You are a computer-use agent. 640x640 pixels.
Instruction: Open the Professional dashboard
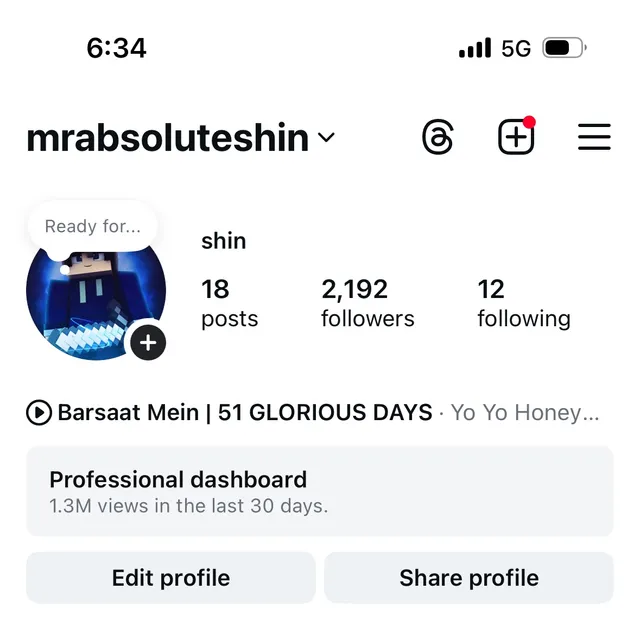(x=319, y=491)
